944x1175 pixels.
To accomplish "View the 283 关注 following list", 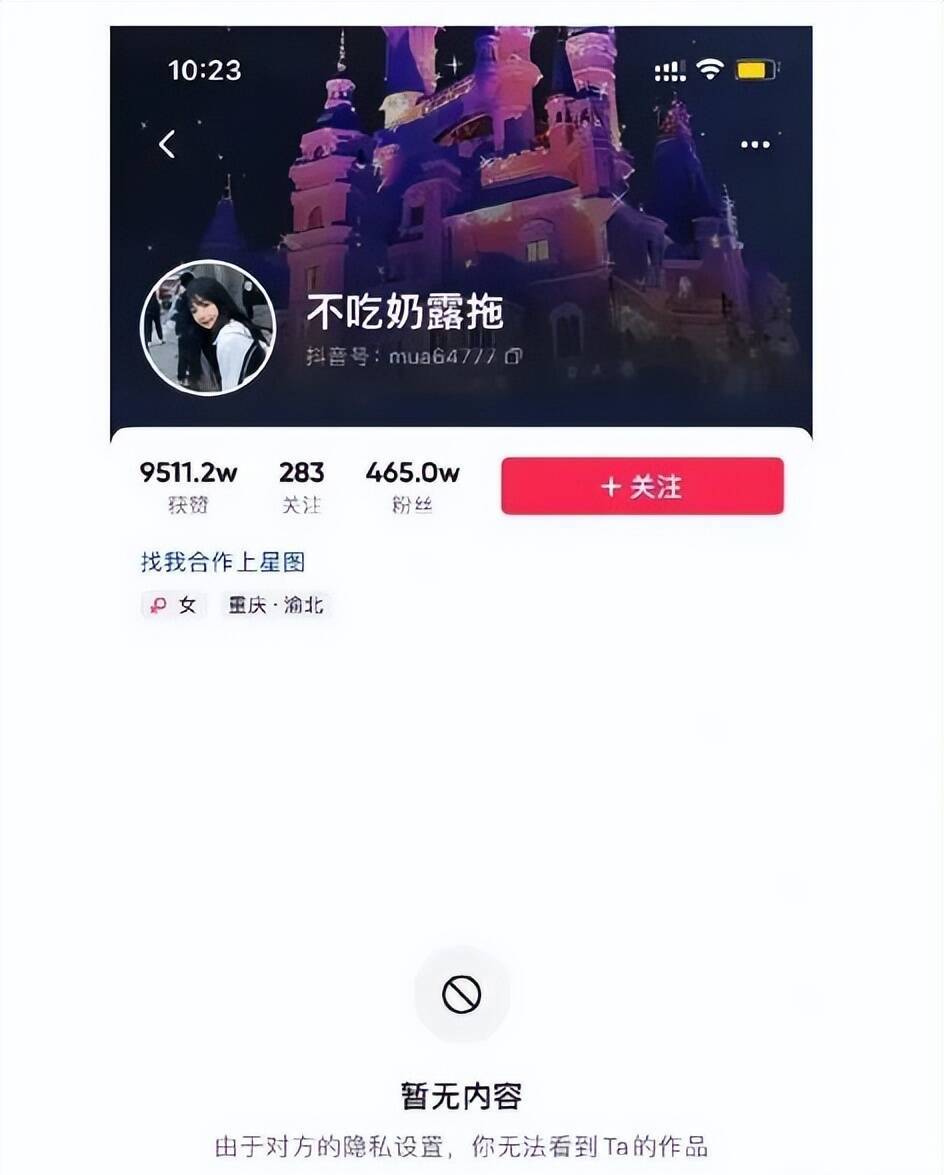I will (301, 487).
